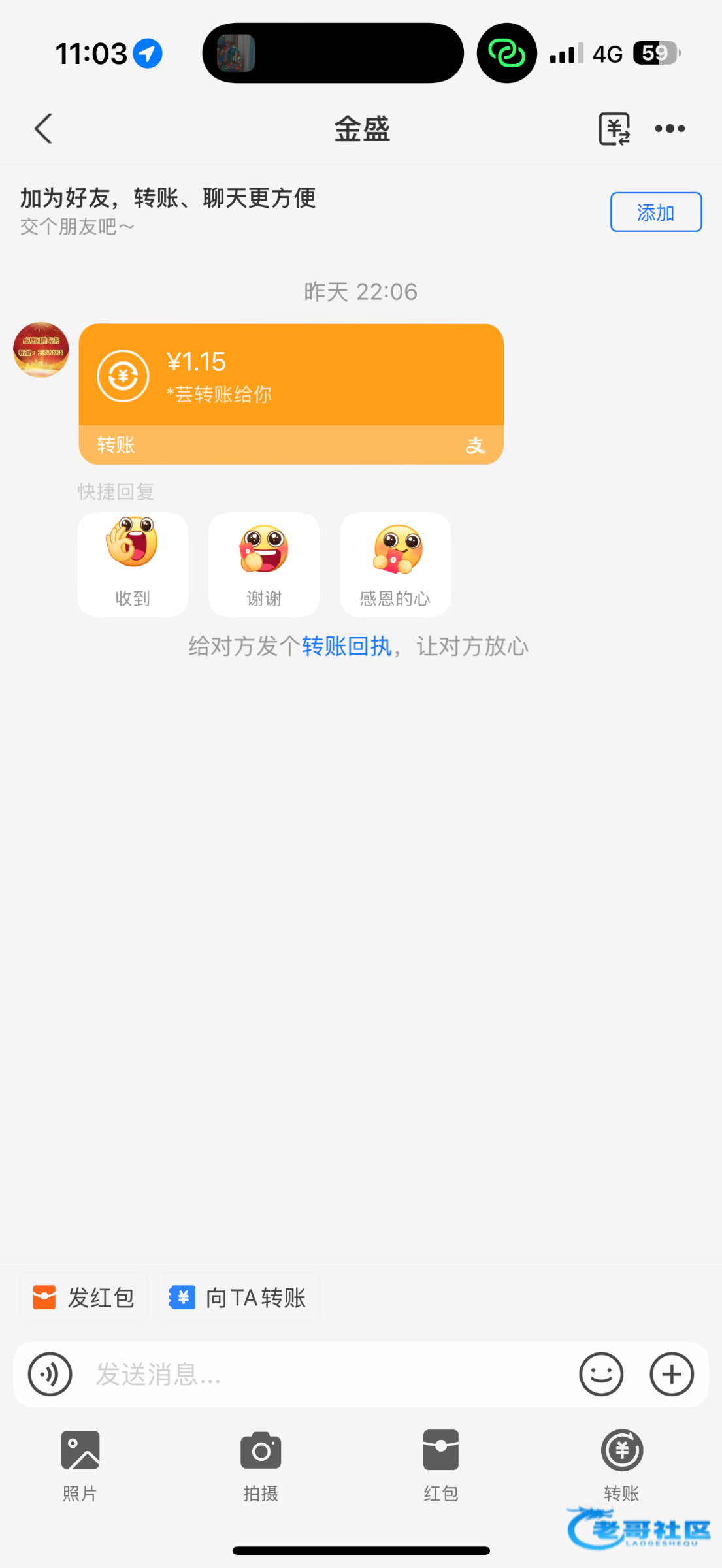Open the 转账回执 link
The image size is (722, 1568).
346,646
